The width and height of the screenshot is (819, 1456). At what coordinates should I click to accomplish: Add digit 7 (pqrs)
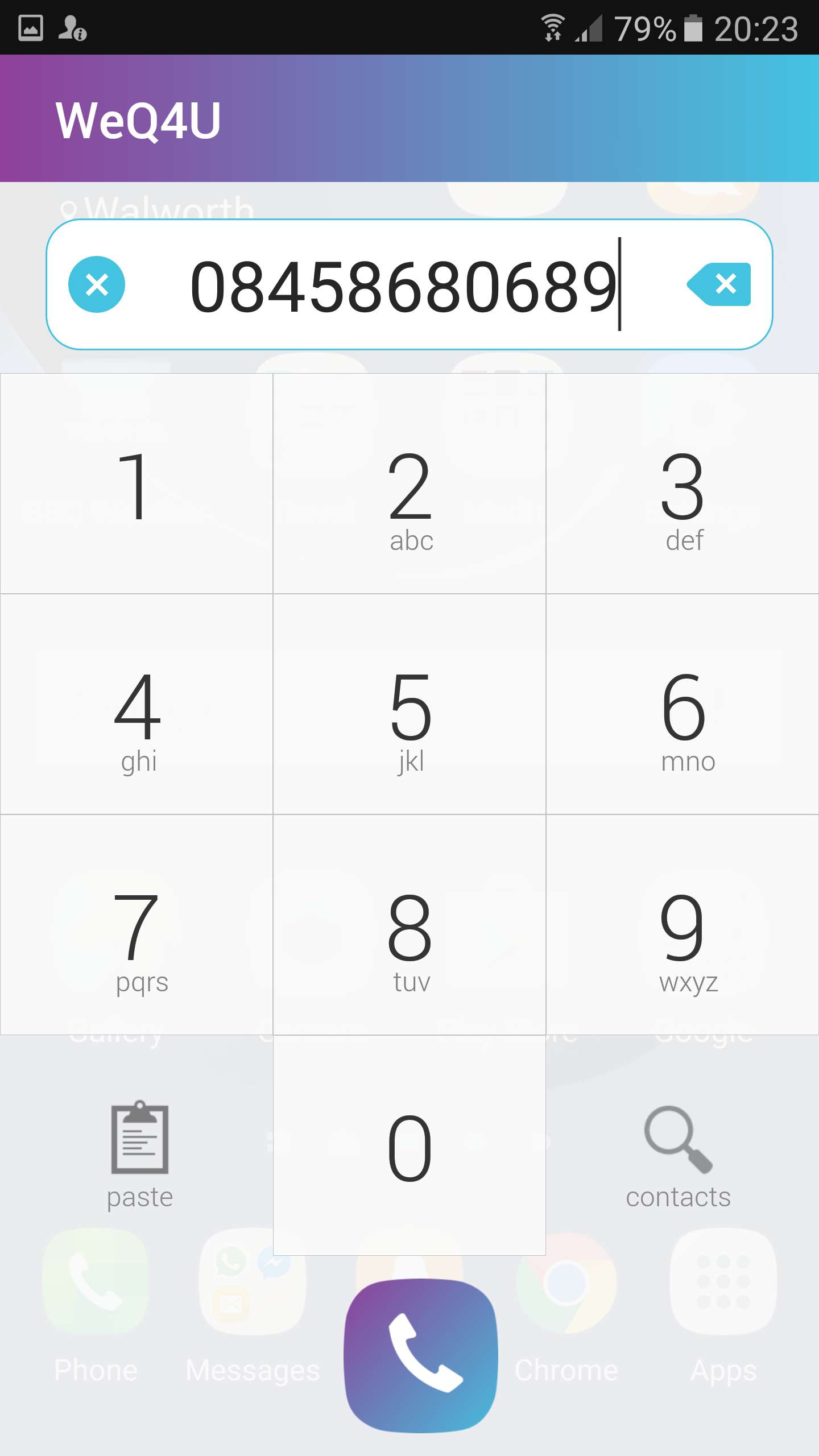click(x=136, y=925)
